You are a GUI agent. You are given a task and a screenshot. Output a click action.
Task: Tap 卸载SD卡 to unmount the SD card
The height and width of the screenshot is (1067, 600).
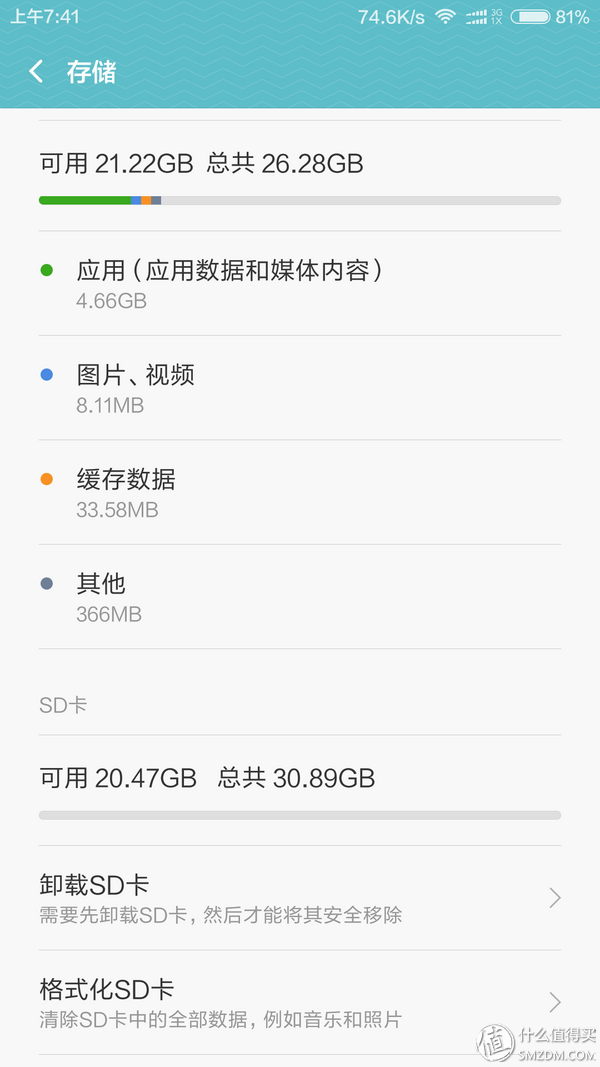(x=300, y=898)
